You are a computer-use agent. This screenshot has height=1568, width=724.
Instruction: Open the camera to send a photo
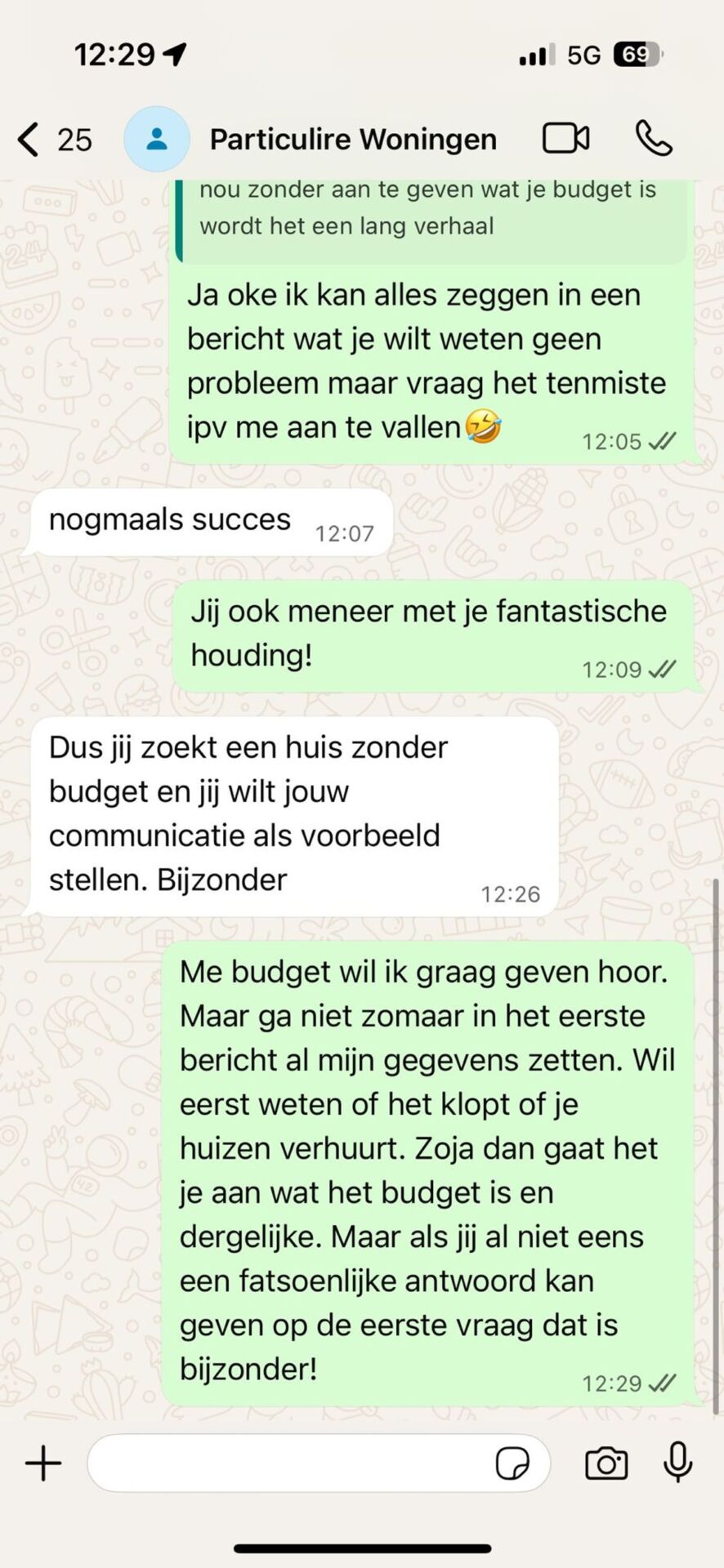[x=606, y=1463]
